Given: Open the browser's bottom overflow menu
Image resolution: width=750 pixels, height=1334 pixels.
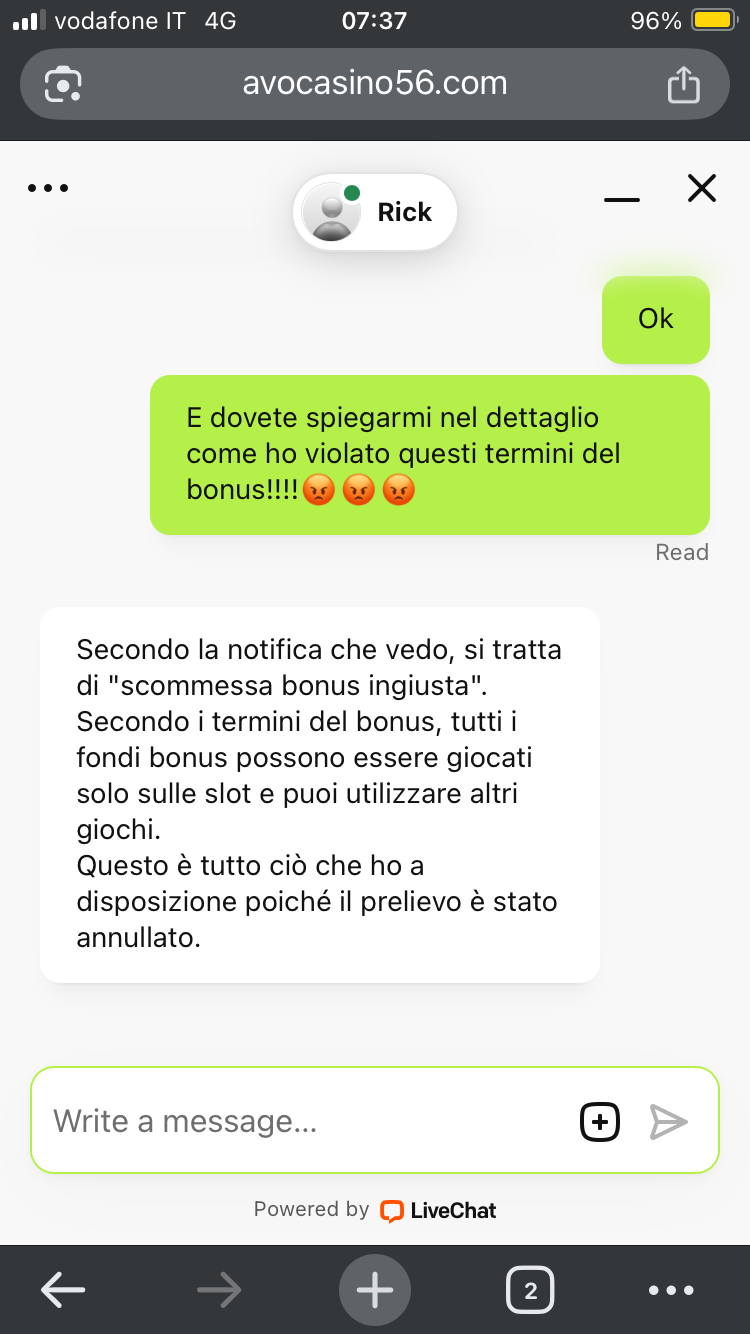Looking at the screenshot, I should click(x=671, y=1290).
